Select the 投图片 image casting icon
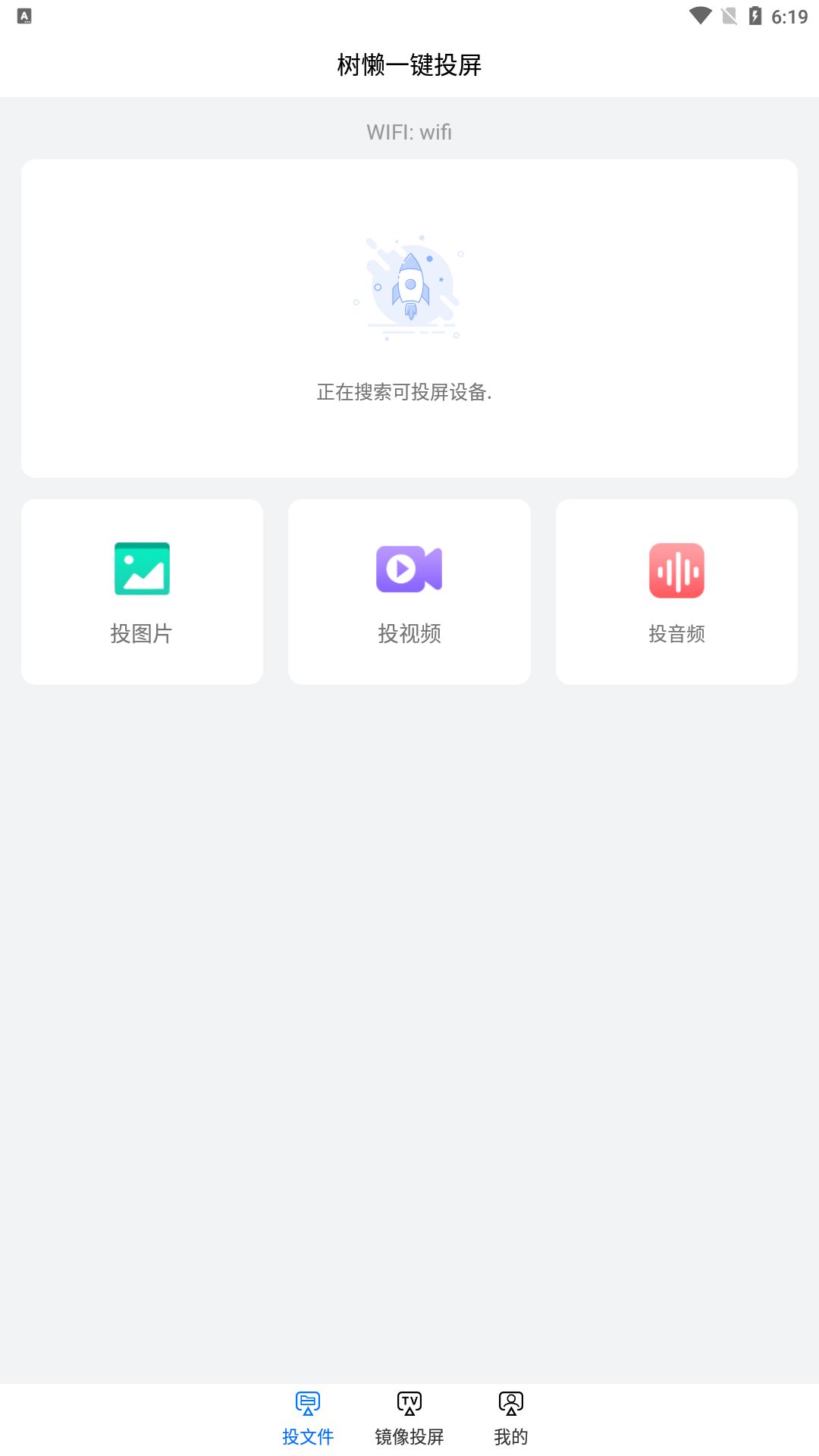Image resolution: width=819 pixels, height=1456 pixels. pyautogui.click(x=142, y=570)
